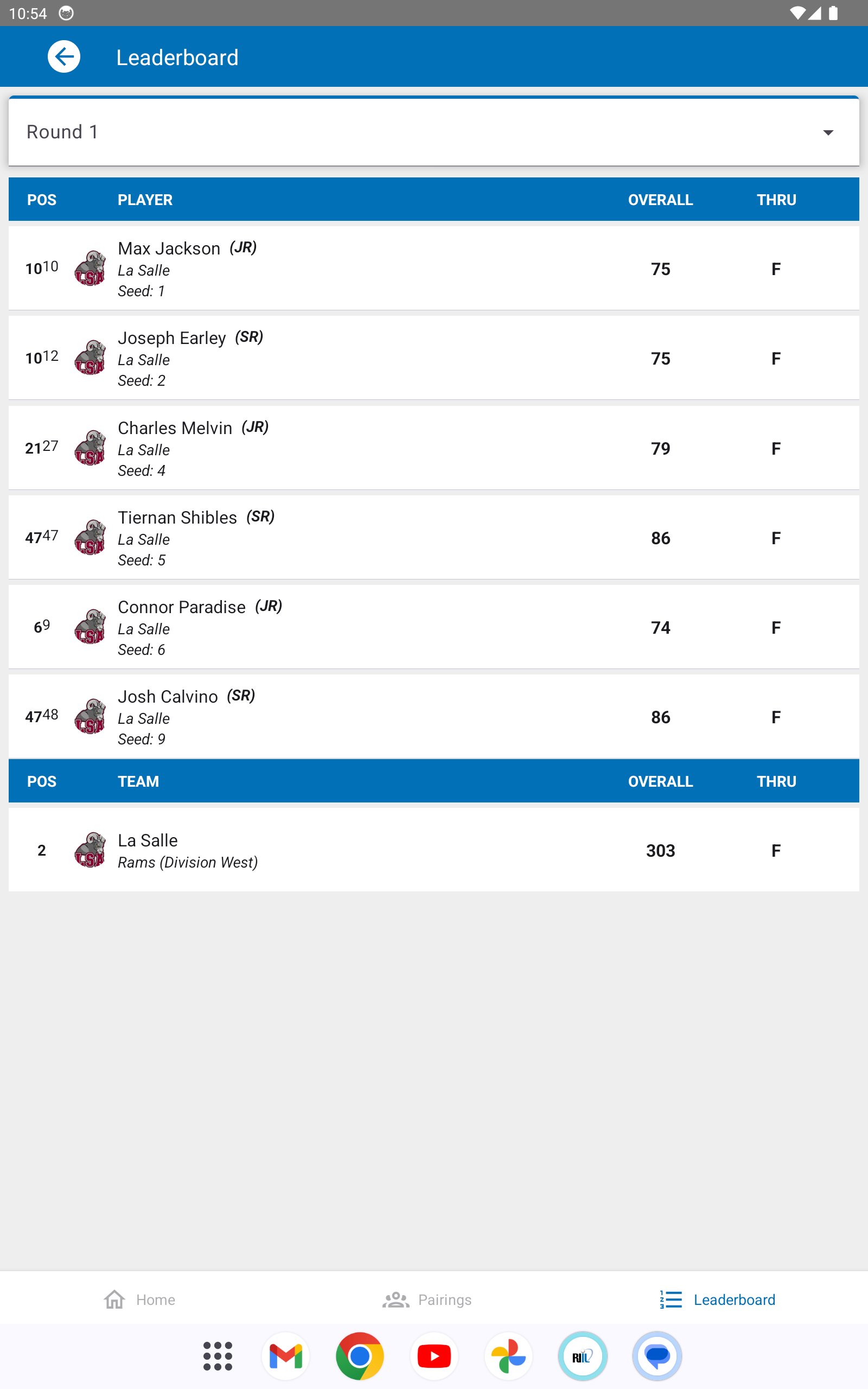This screenshot has height=1389, width=868.
Task: Open Max Jackson's player row
Action: [434, 268]
